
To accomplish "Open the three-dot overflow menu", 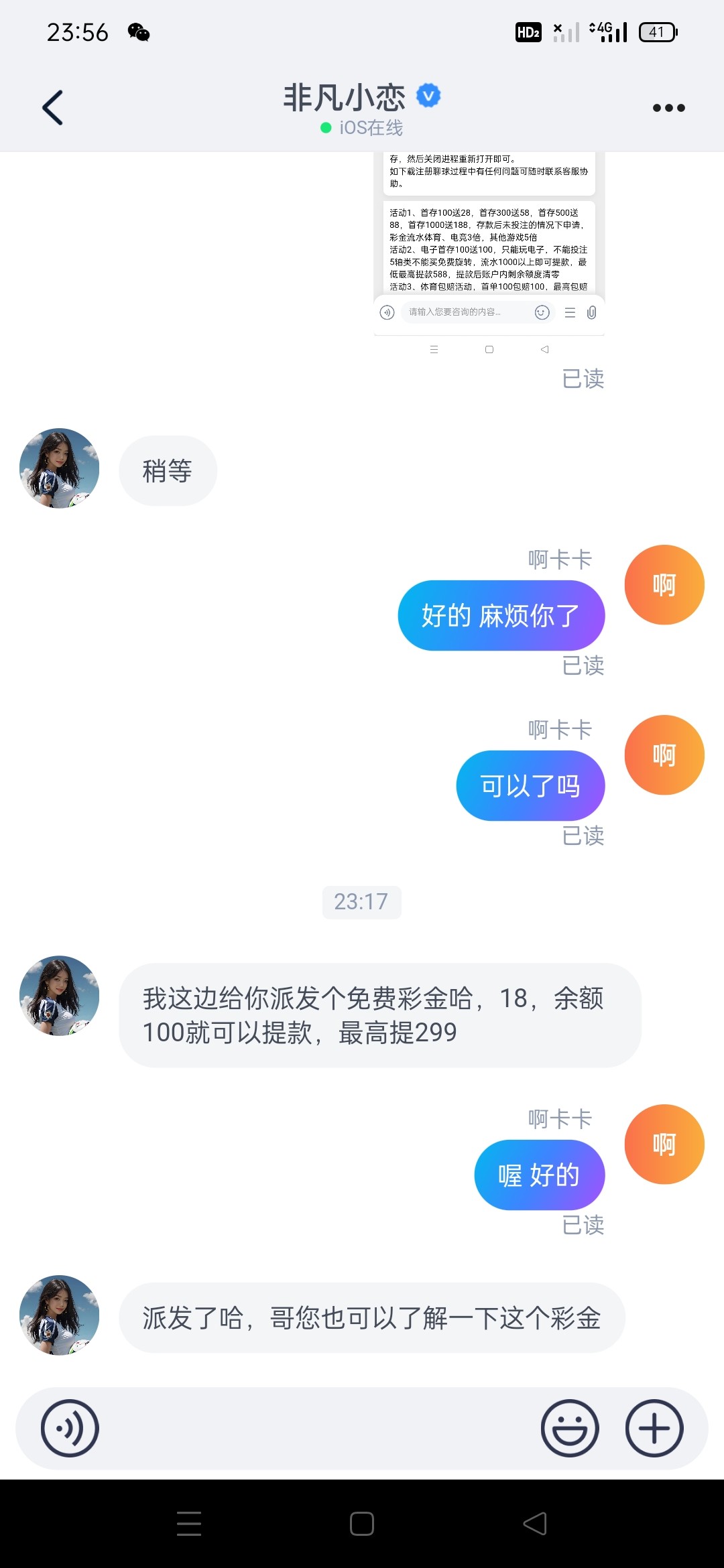I will (x=668, y=108).
